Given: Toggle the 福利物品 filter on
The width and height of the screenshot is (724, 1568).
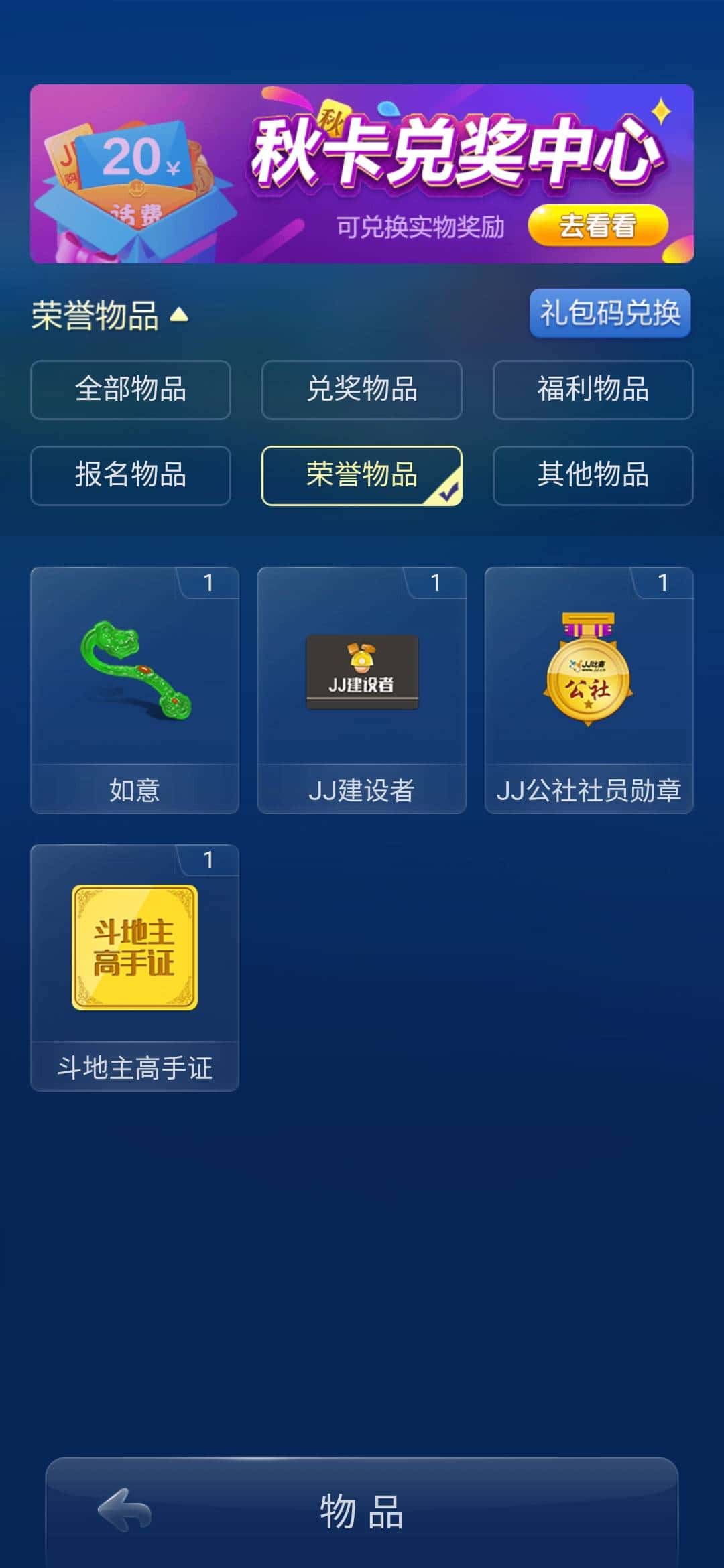Looking at the screenshot, I should tap(591, 391).
